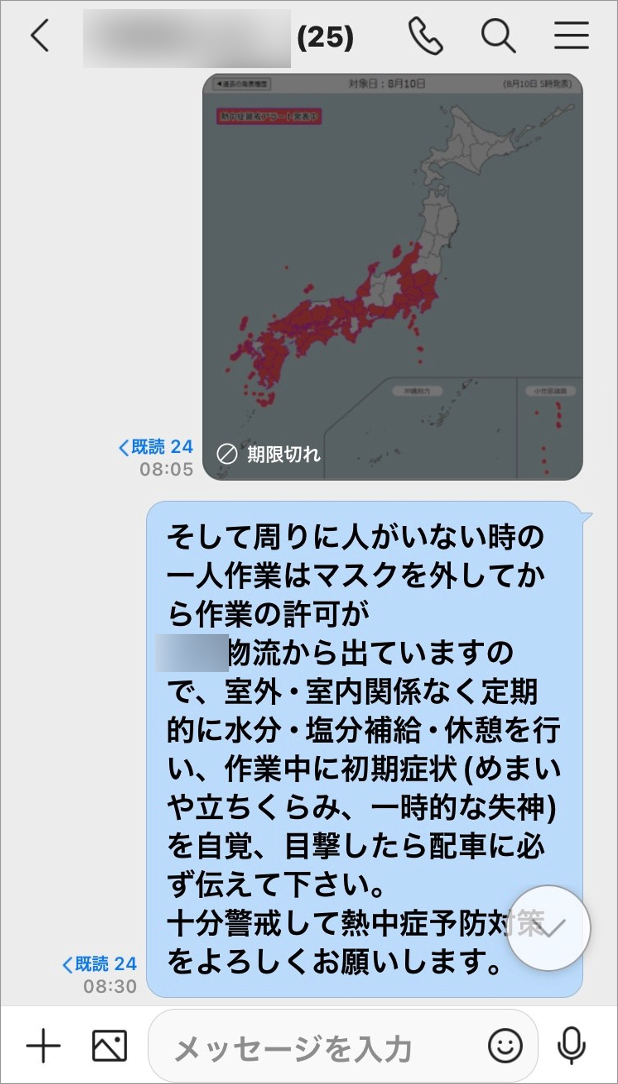Screen dimensions: 618x1084
Task: Search within this conversation
Action: point(498,37)
